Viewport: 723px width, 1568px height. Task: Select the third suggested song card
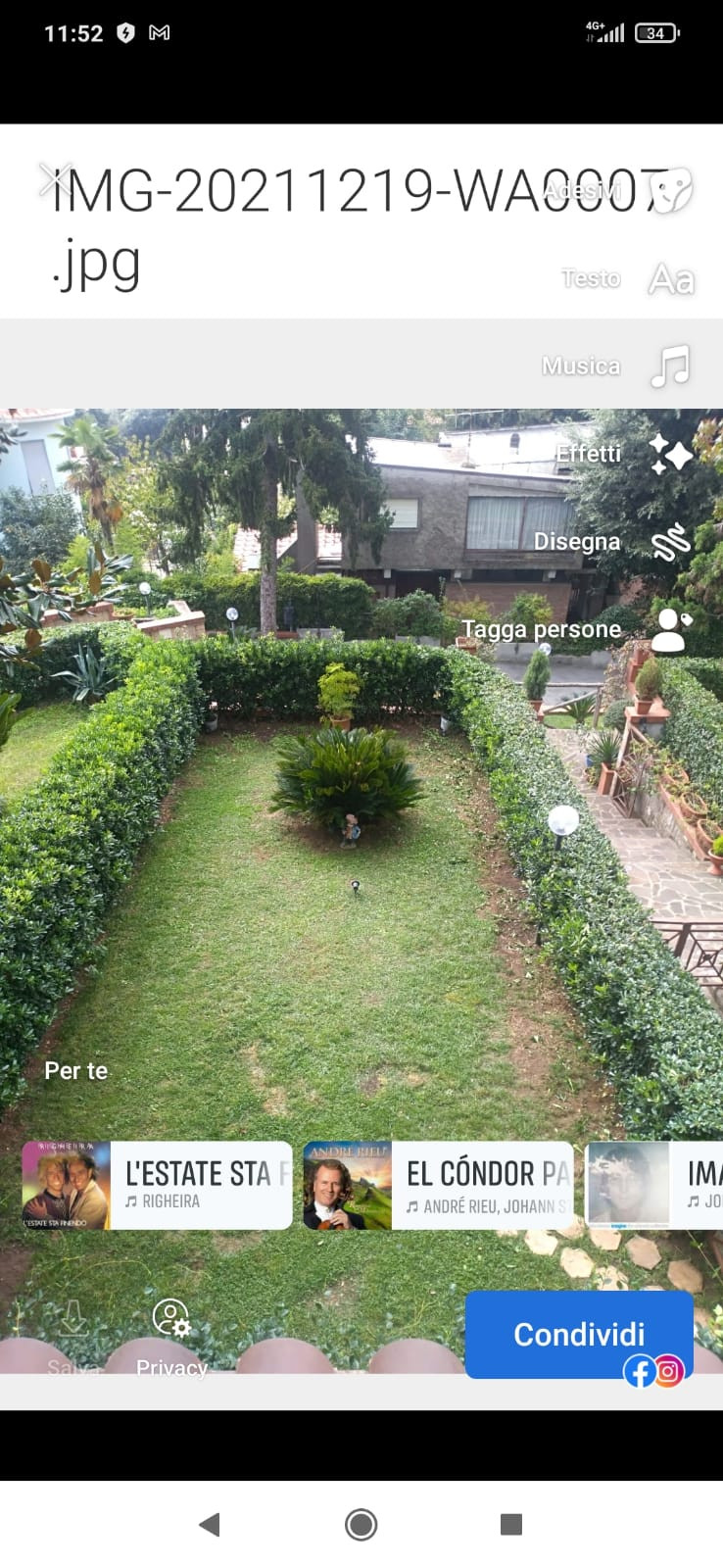[653, 1185]
